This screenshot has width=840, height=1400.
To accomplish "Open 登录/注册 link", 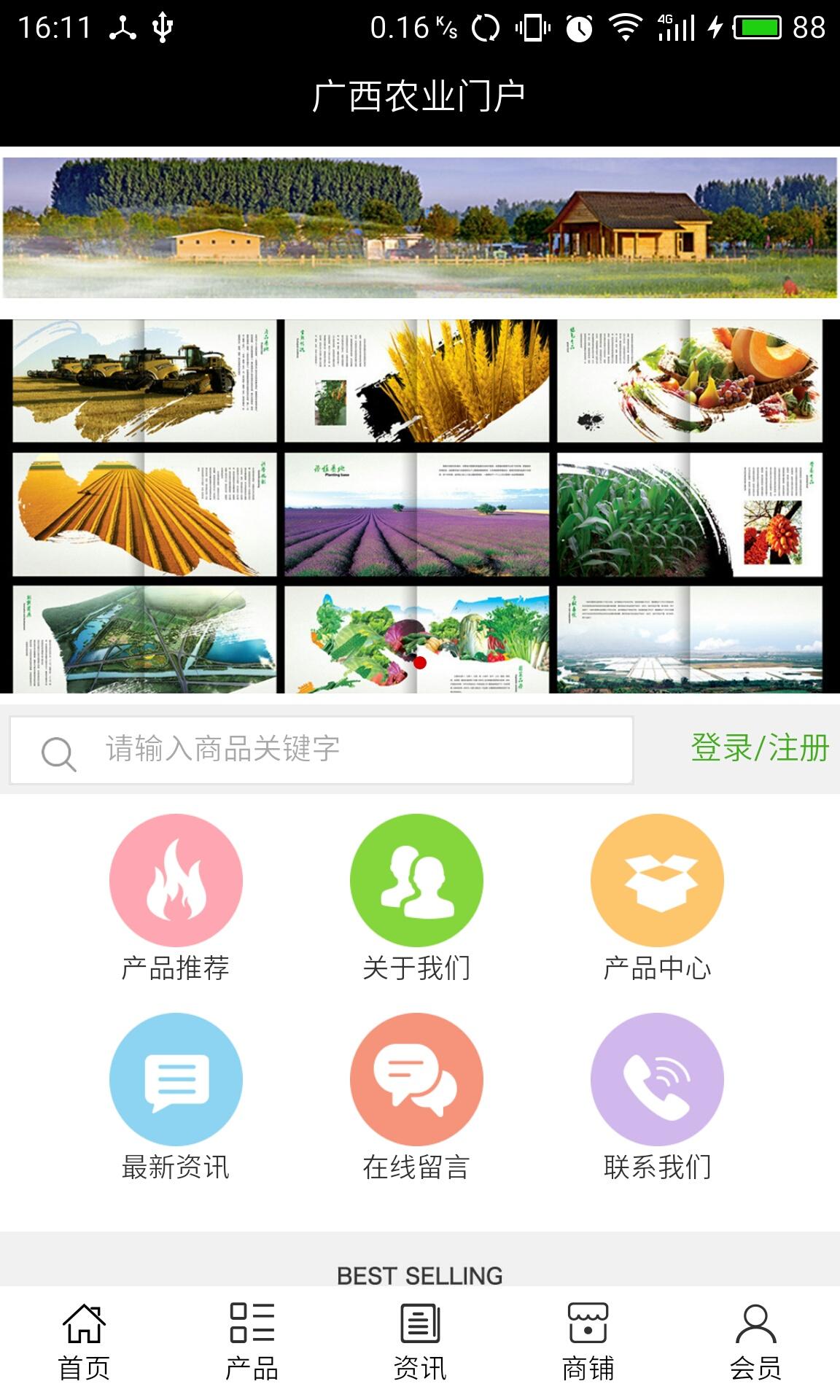I will coord(761,749).
